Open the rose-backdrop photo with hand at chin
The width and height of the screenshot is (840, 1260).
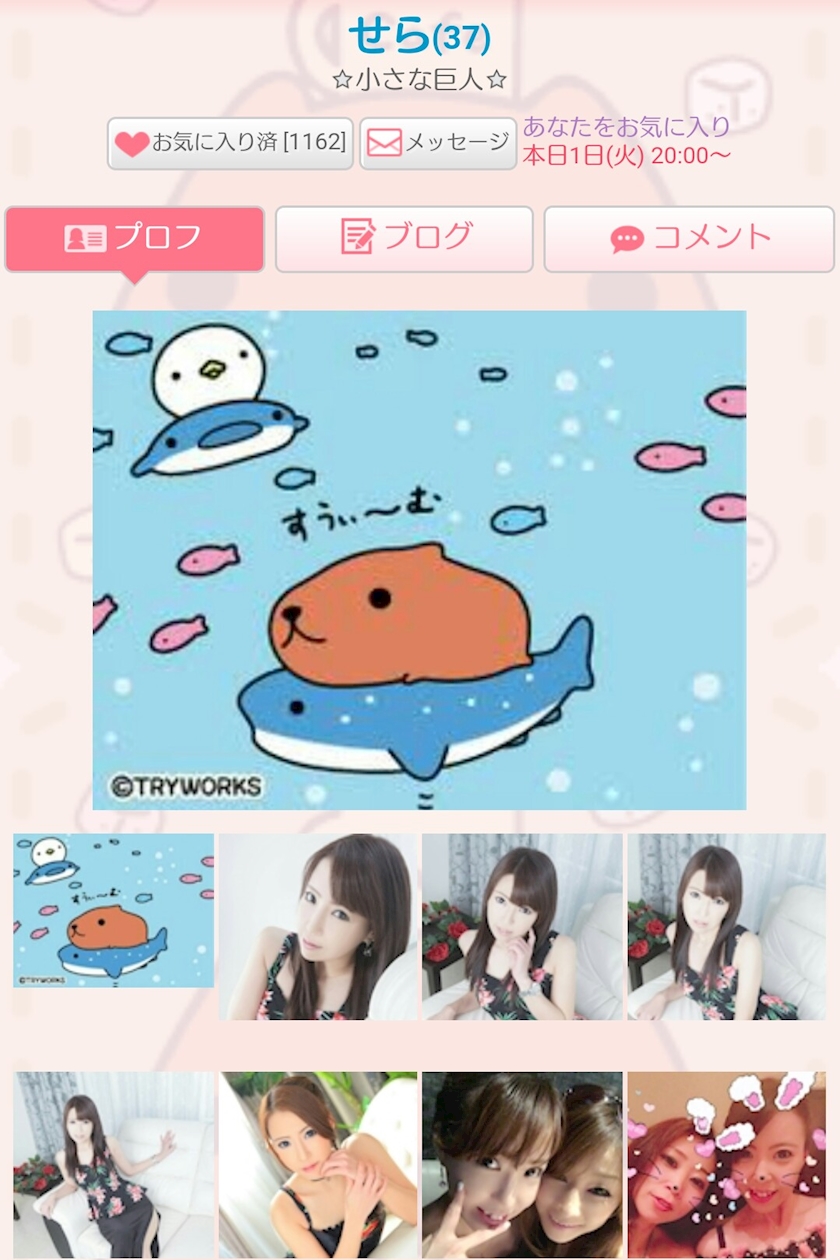coord(522,927)
